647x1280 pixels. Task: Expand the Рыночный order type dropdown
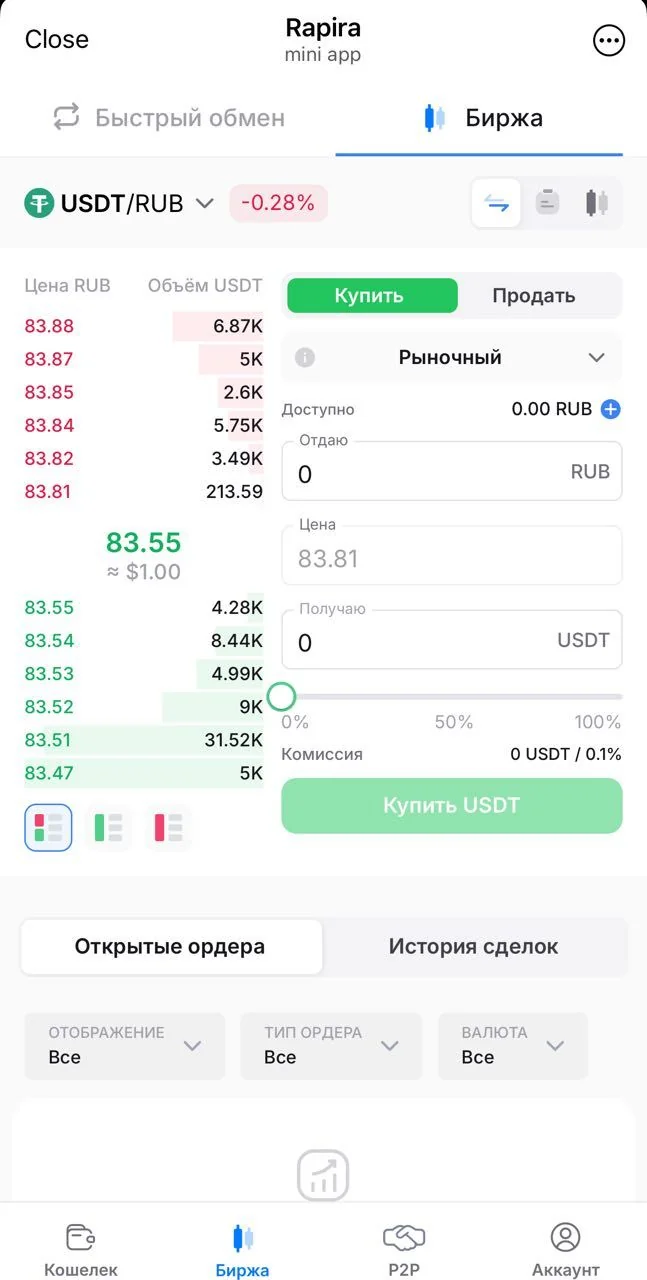click(x=452, y=357)
